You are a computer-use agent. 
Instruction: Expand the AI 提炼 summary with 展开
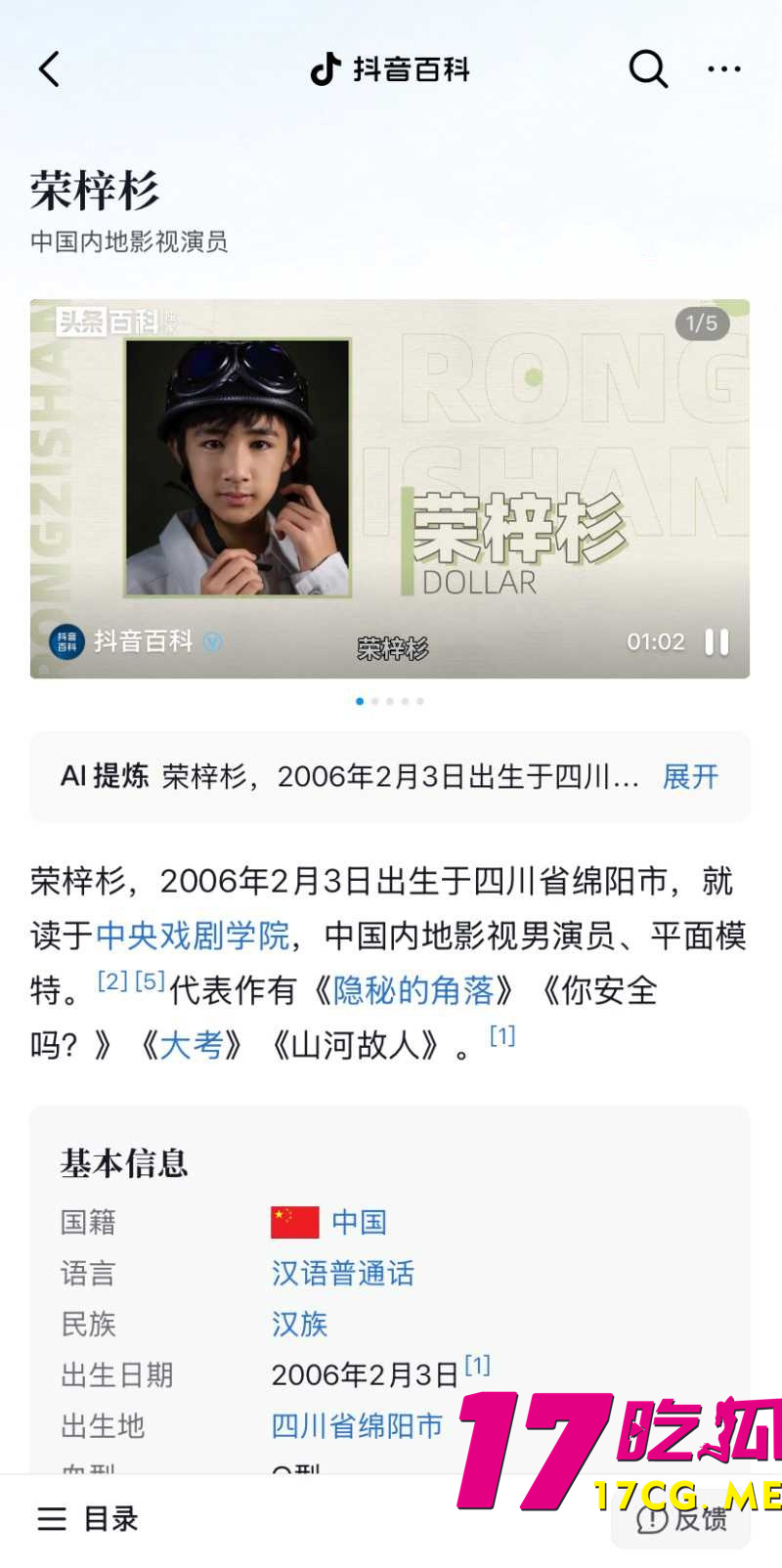click(690, 777)
